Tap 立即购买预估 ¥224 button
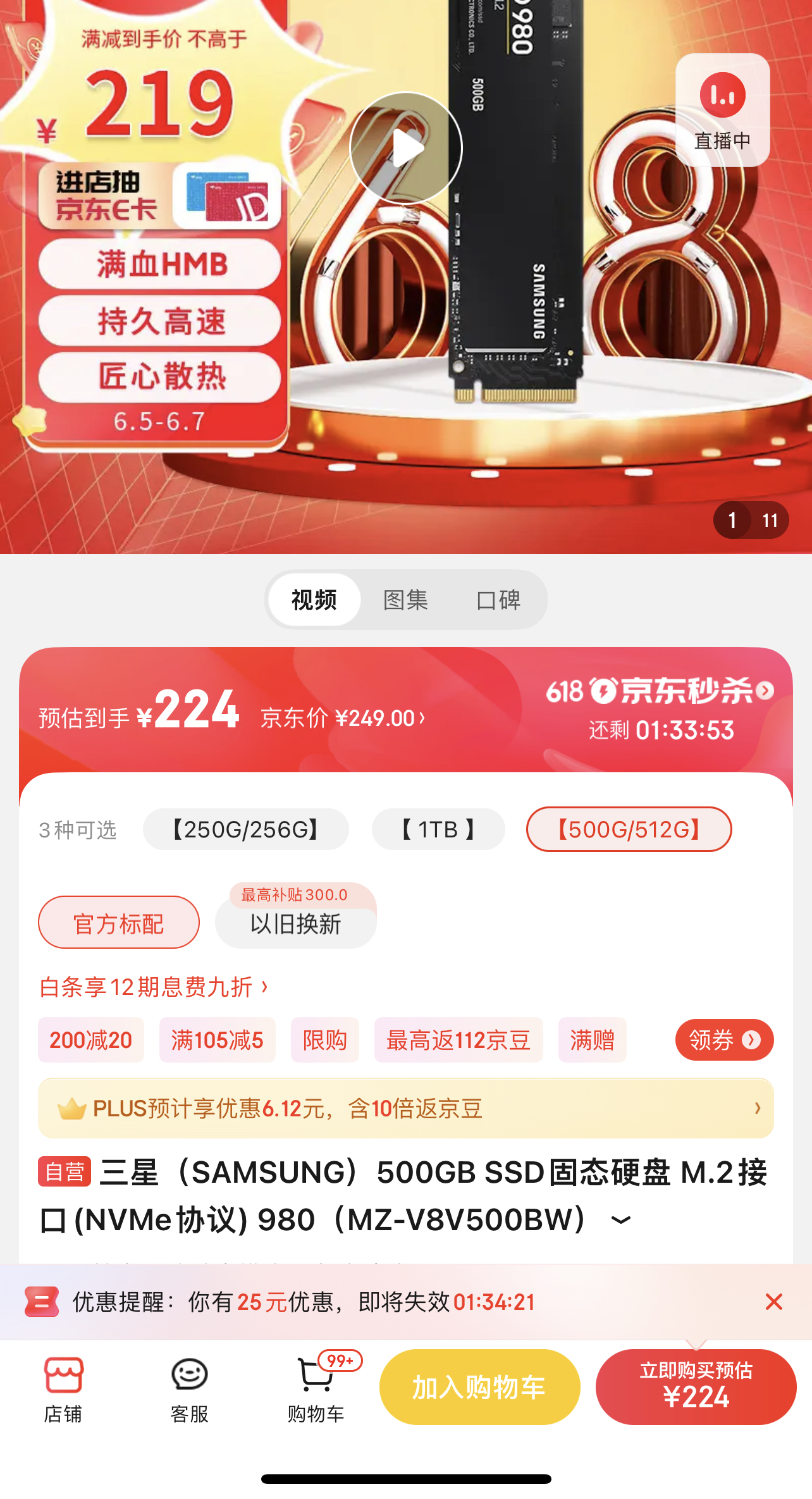This screenshot has height=1499, width=812. 696,1387
